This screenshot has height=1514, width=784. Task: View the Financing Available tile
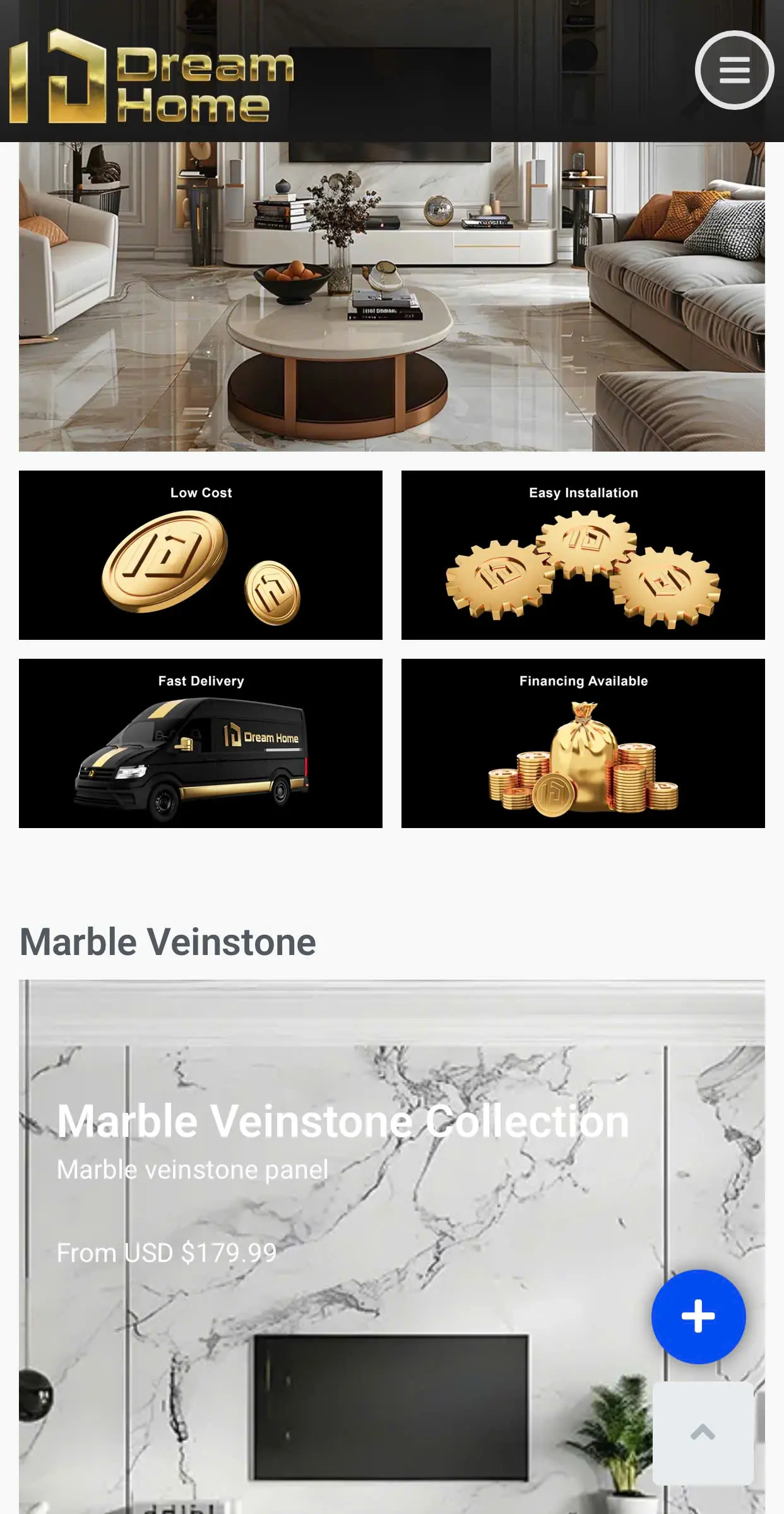[583, 743]
